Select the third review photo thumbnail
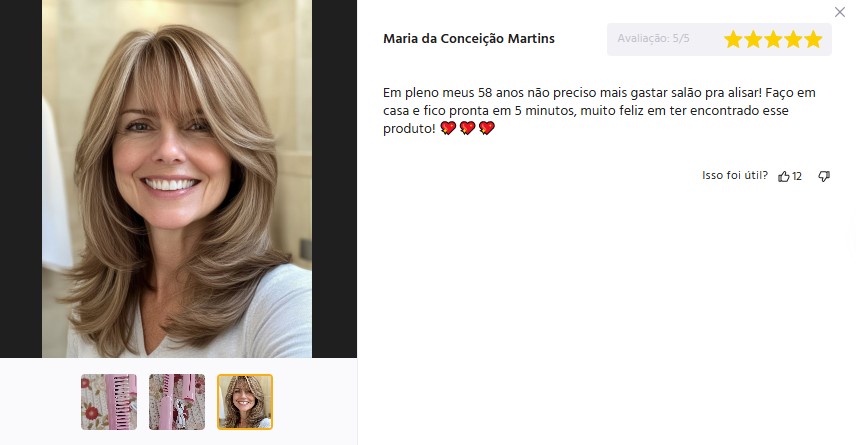This screenshot has width=856, height=445. (x=245, y=402)
